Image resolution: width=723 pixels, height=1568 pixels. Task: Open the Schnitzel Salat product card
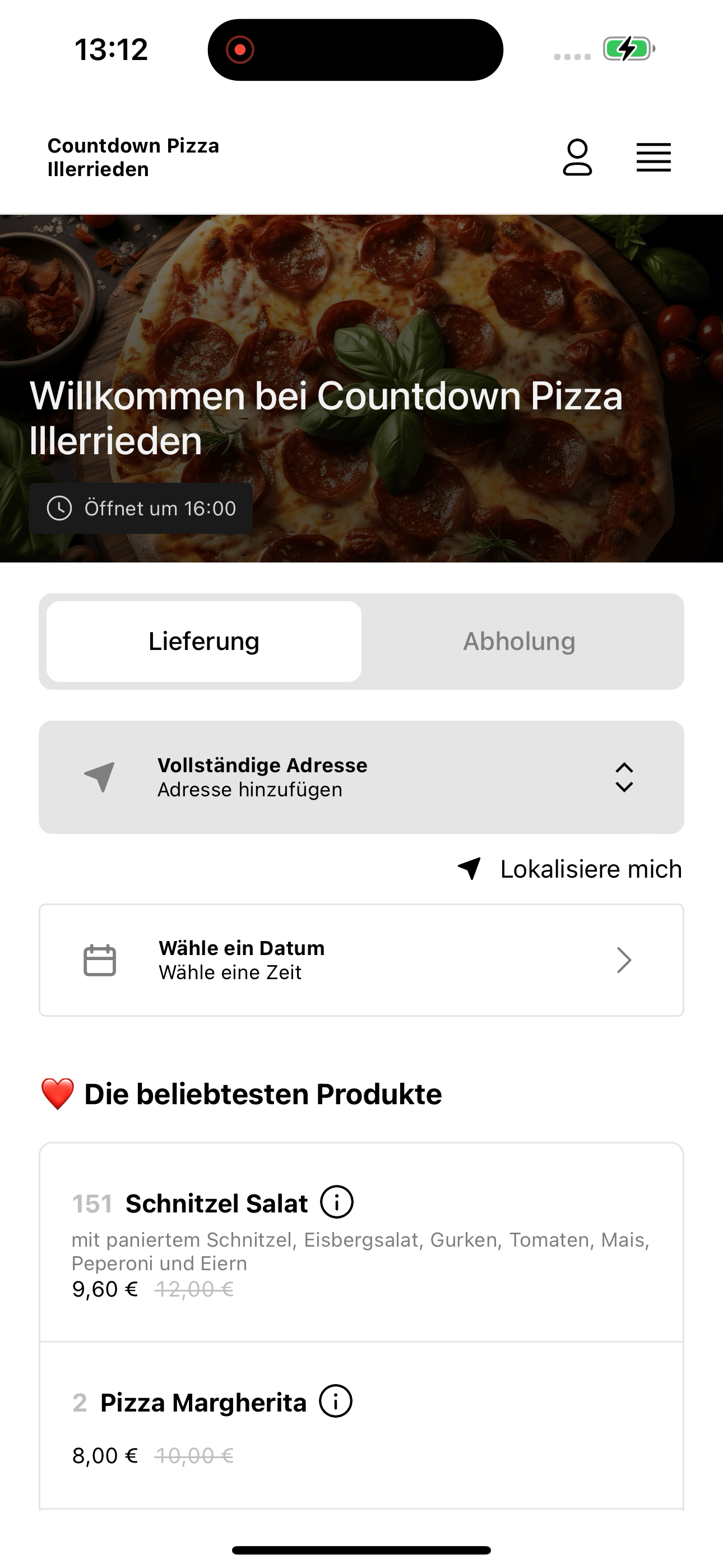pos(361,1242)
